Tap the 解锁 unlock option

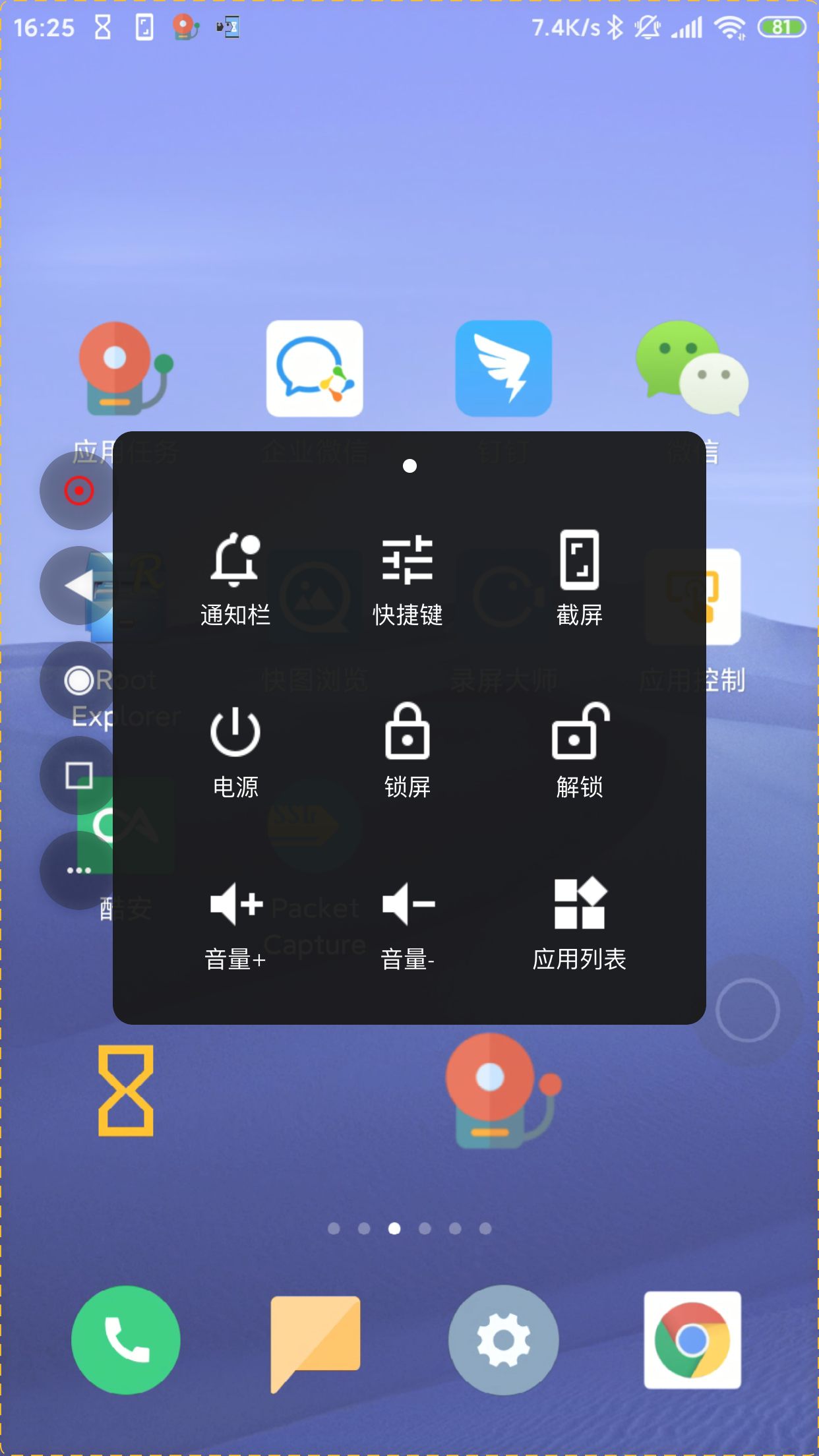[x=579, y=750]
